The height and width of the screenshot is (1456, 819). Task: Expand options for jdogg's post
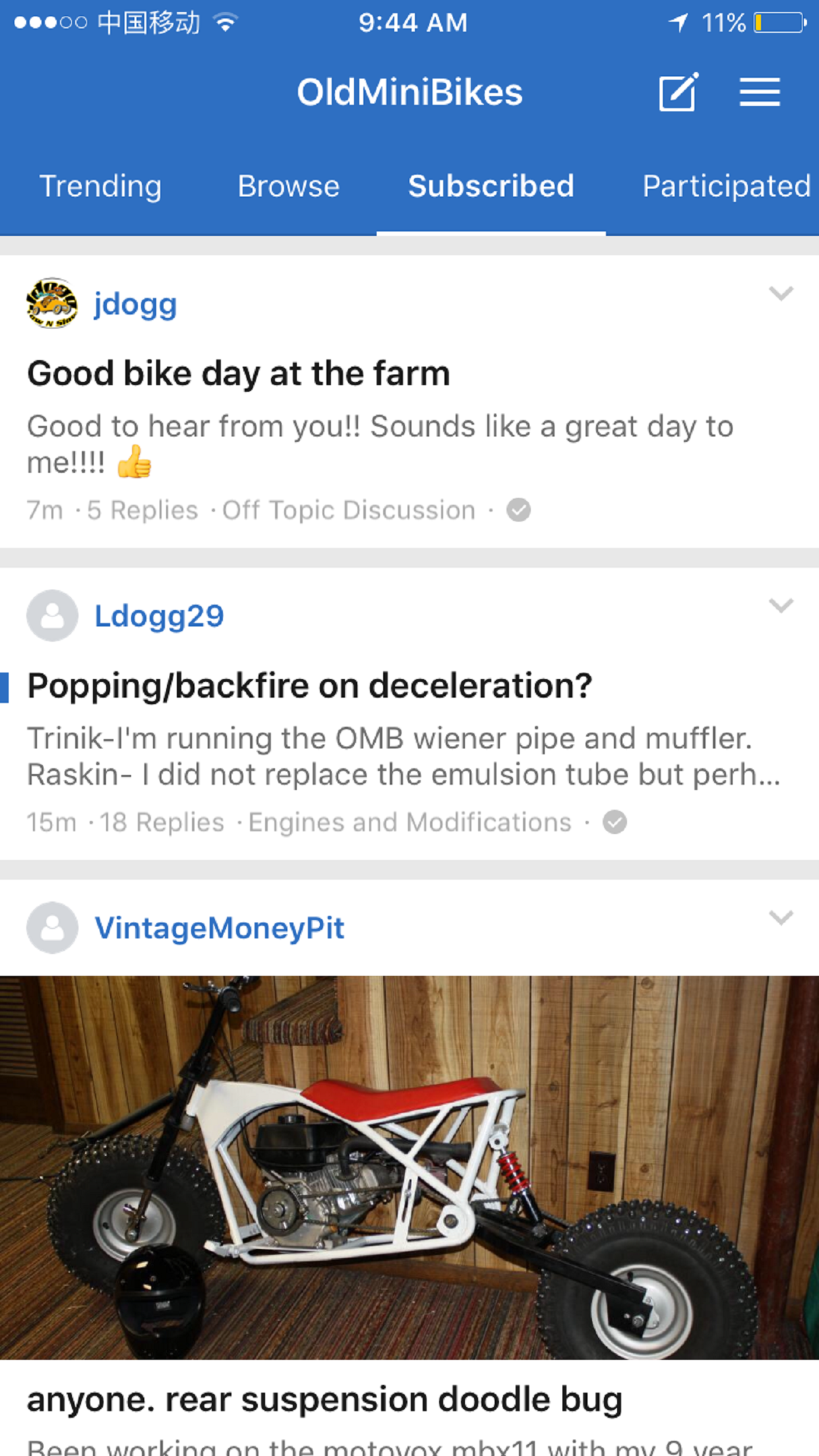pyautogui.click(x=781, y=293)
